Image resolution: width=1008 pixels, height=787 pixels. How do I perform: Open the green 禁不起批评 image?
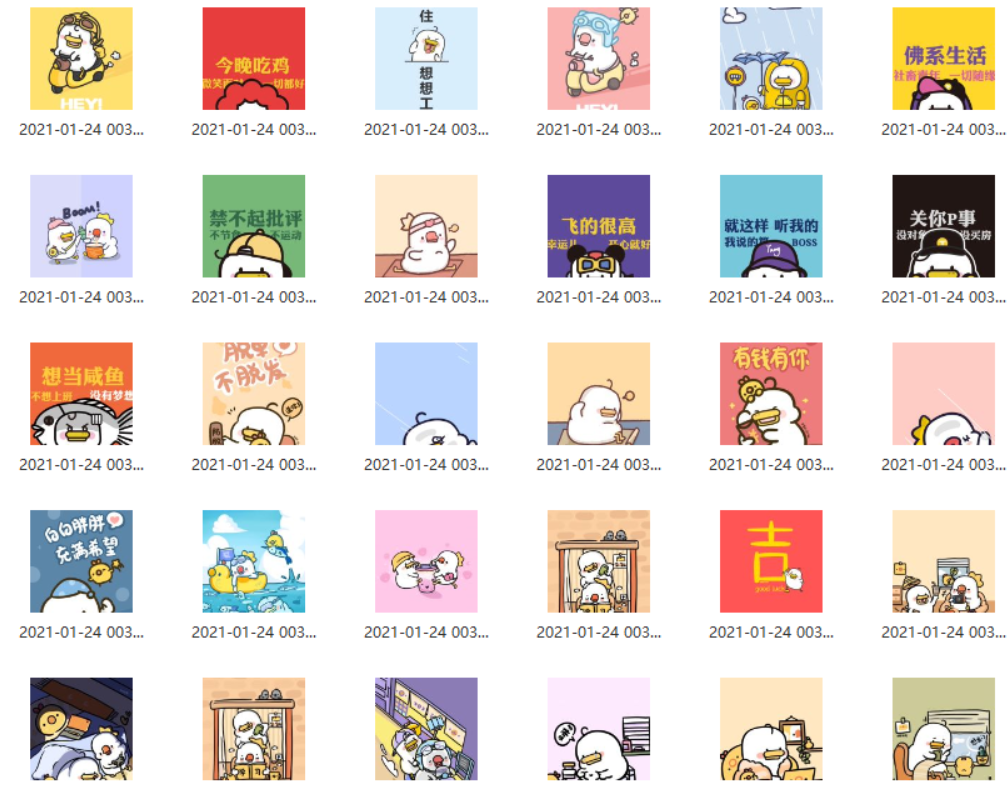pyautogui.click(x=253, y=226)
